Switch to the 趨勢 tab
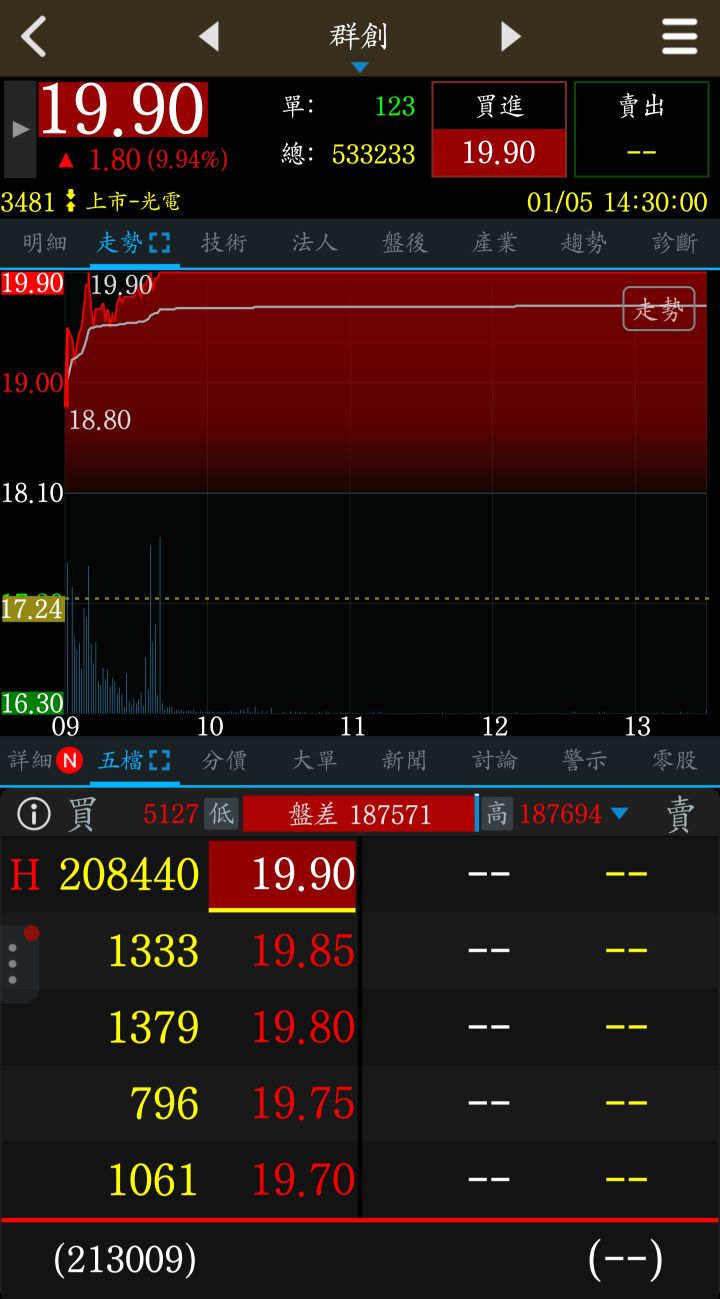Screen dimensions: 720x1299 click(x=584, y=243)
